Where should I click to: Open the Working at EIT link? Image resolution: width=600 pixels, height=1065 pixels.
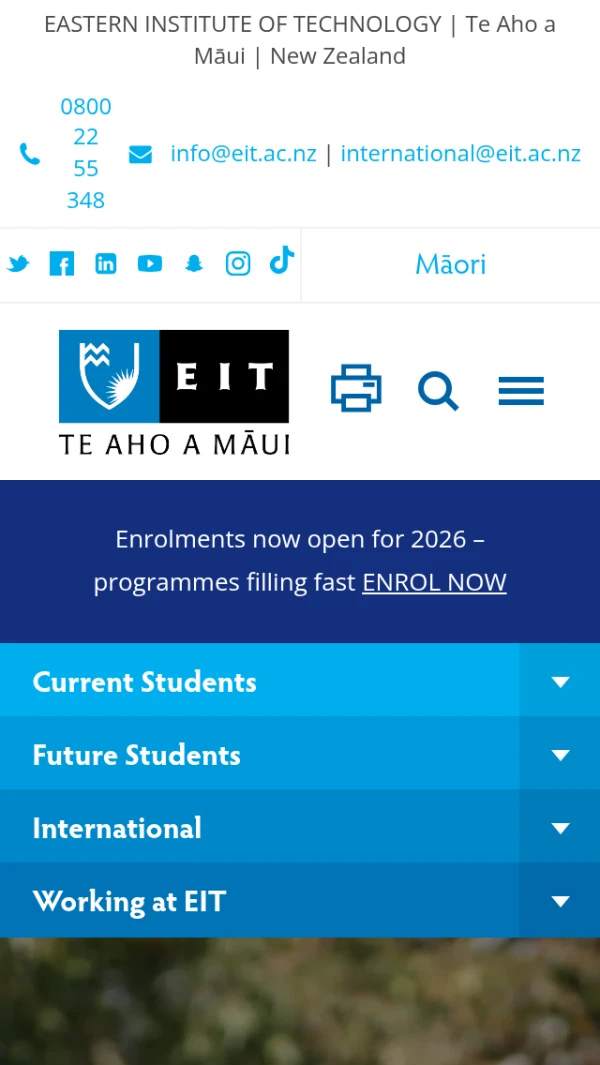[x=129, y=901]
